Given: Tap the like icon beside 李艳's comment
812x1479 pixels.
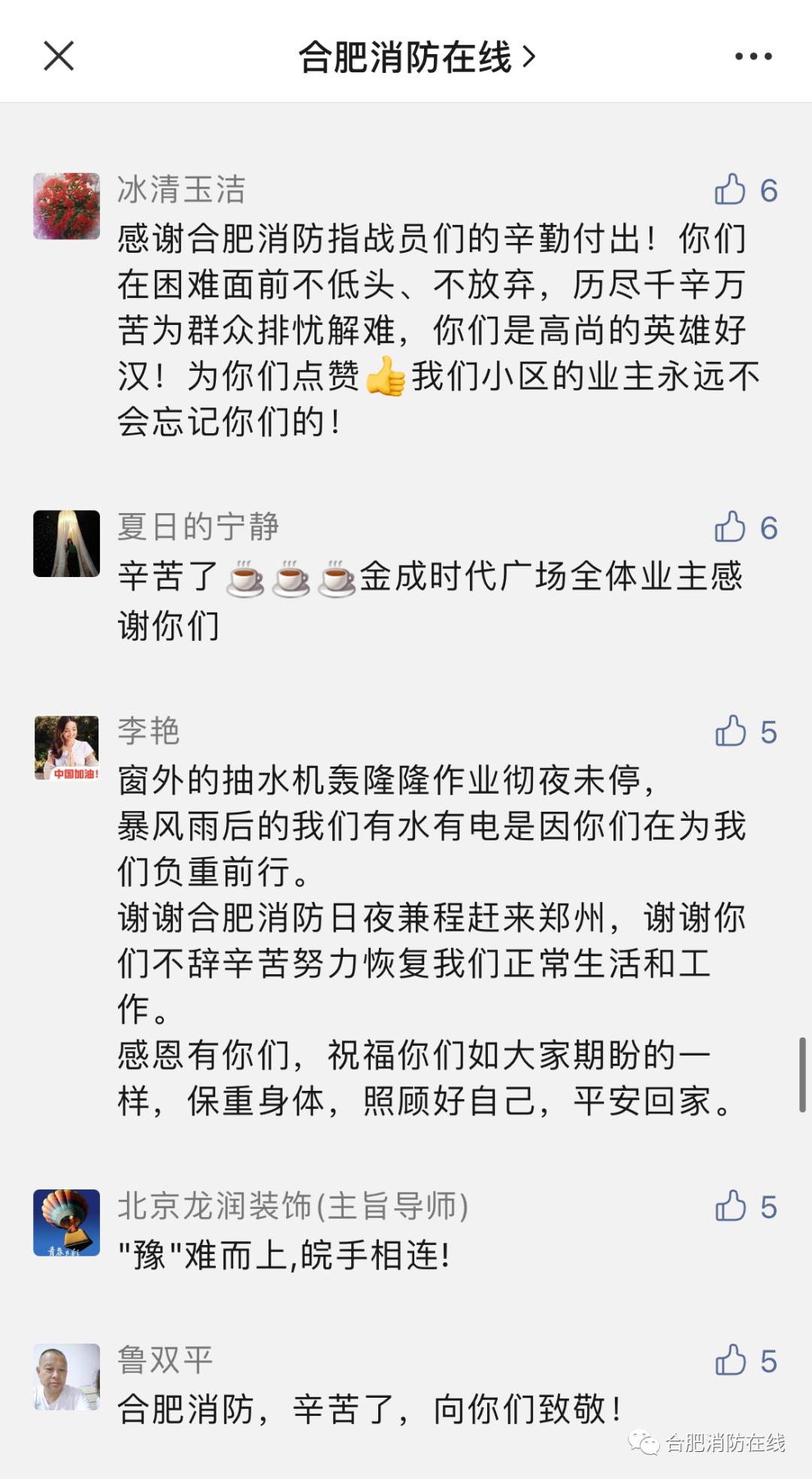Looking at the screenshot, I should pos(732,731).
